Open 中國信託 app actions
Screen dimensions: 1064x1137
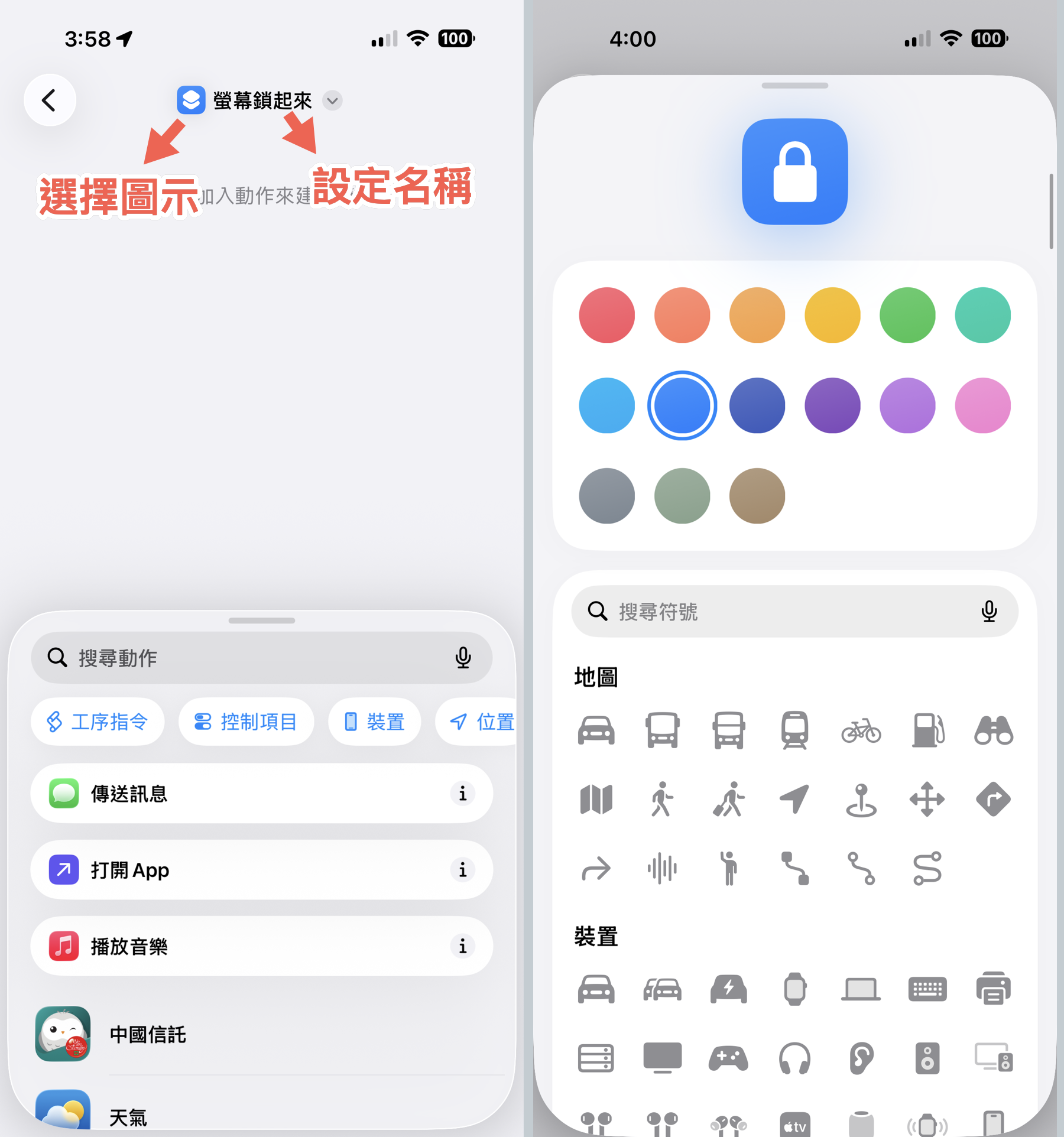(x=148, y=1035)
